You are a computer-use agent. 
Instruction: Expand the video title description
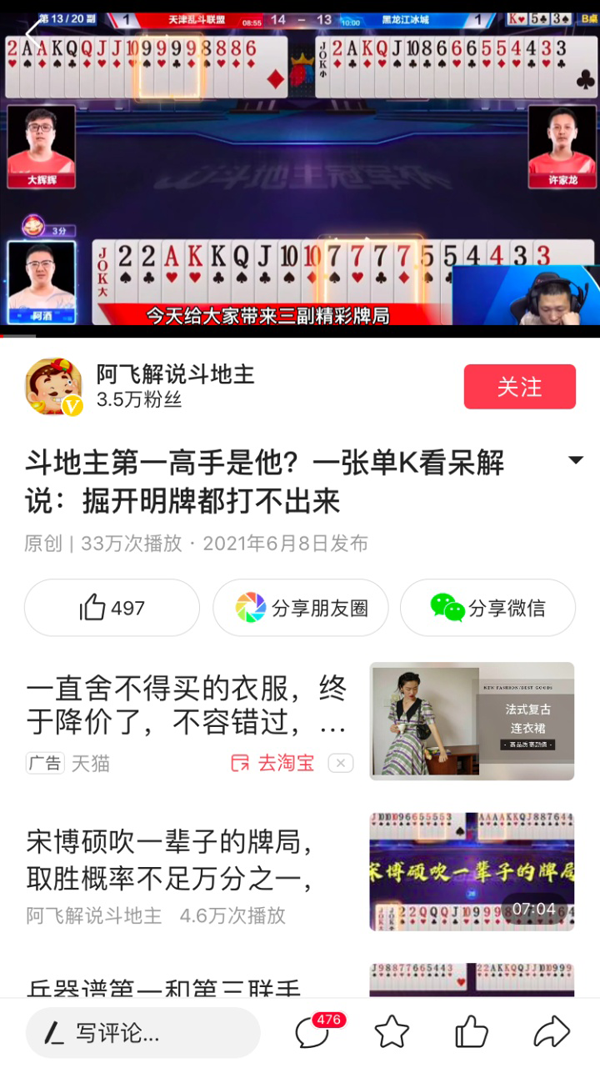tap(575, 460)
